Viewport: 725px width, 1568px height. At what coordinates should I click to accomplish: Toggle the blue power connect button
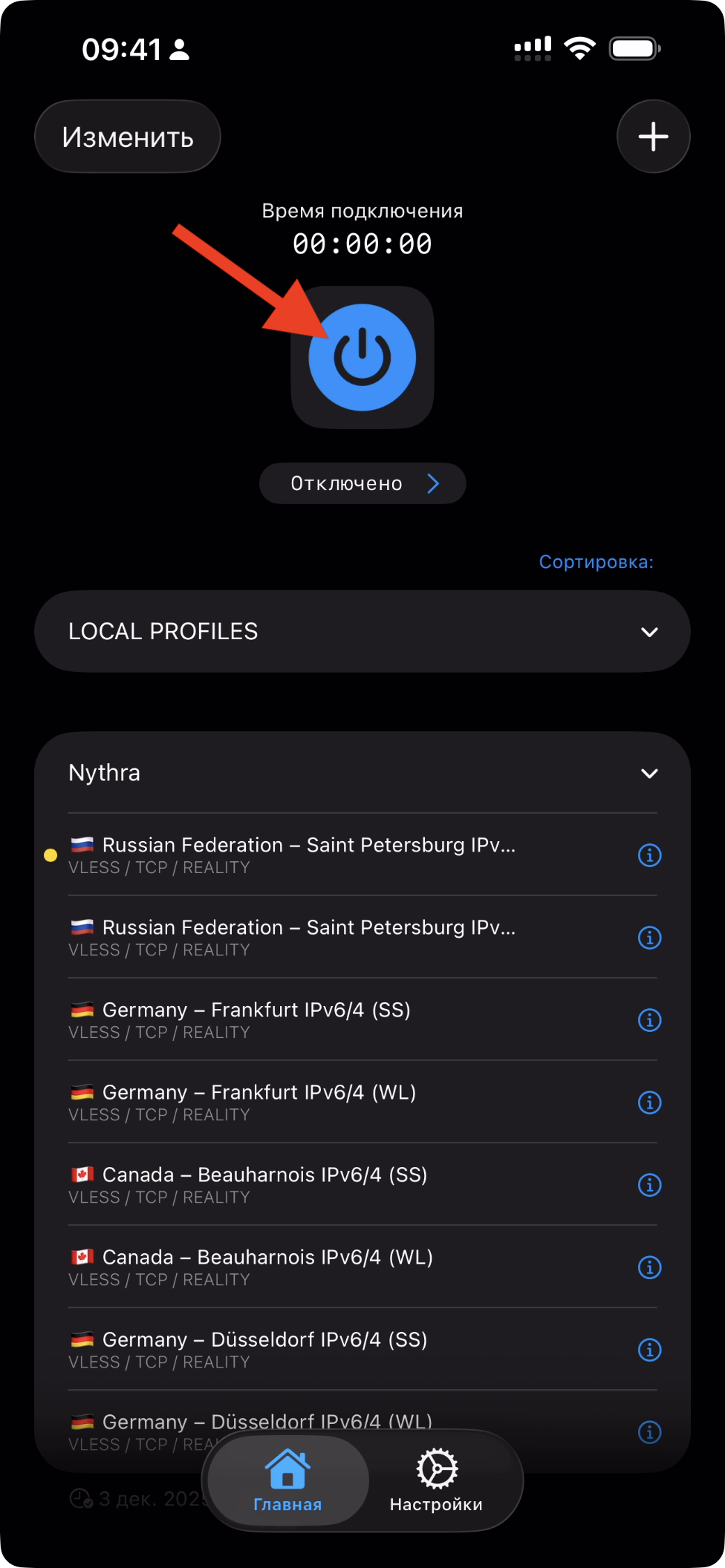(x=362, y=357)
